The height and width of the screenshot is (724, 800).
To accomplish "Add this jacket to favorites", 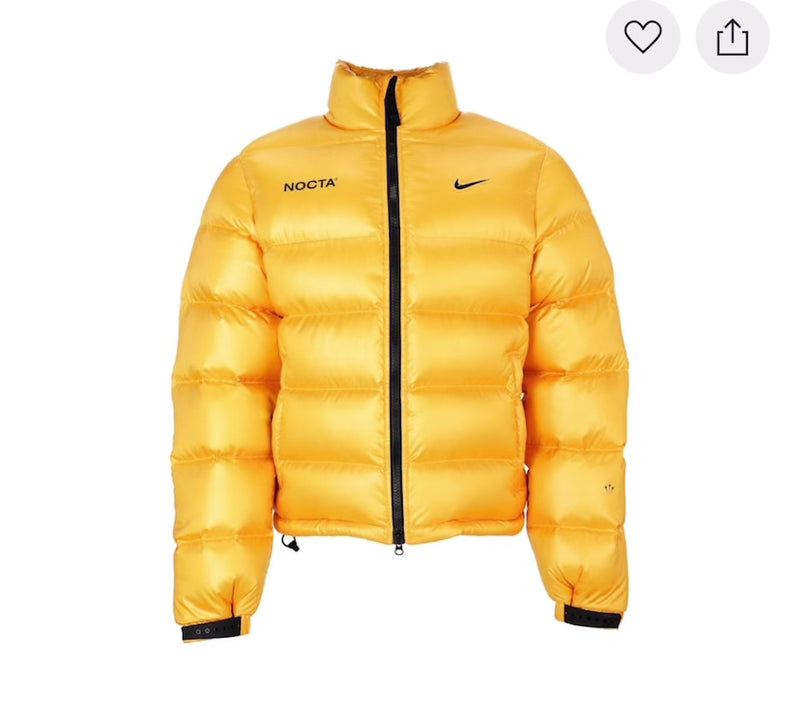I will pos(642,37).
